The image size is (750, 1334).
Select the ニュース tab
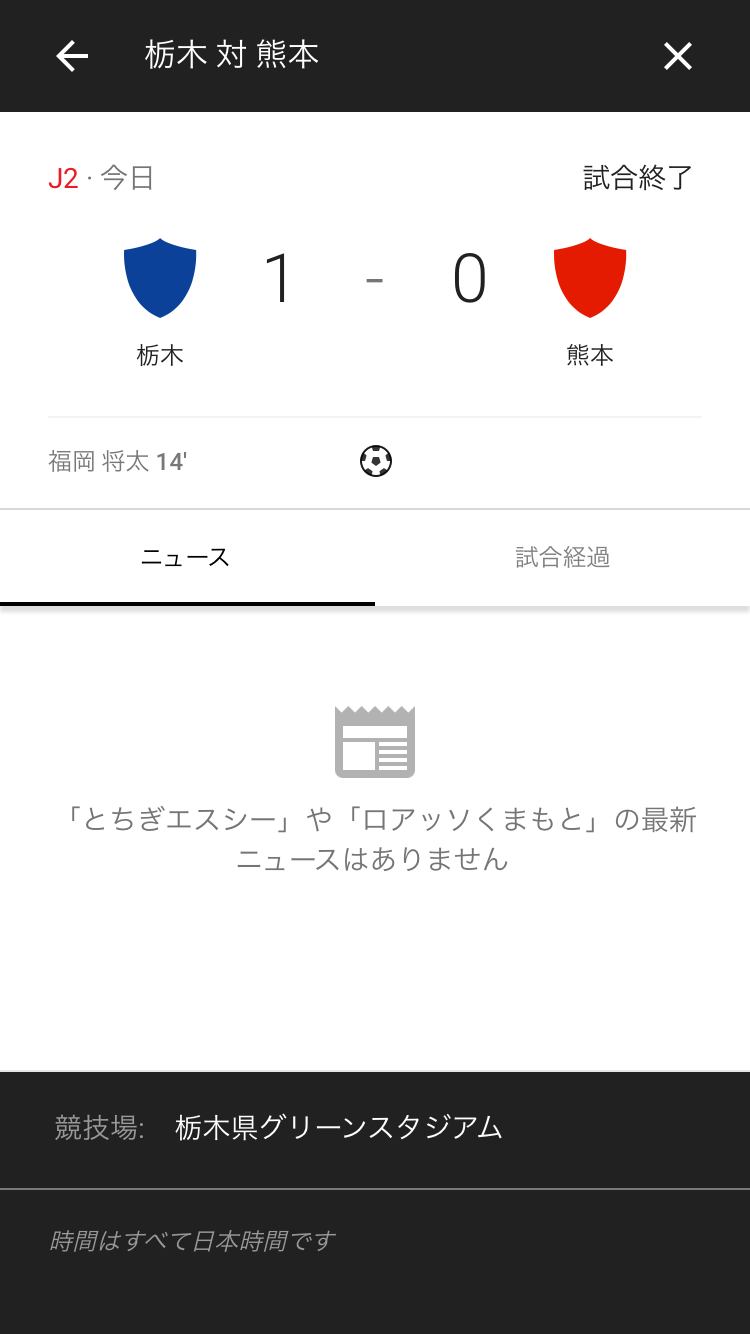tap(187, 557)
